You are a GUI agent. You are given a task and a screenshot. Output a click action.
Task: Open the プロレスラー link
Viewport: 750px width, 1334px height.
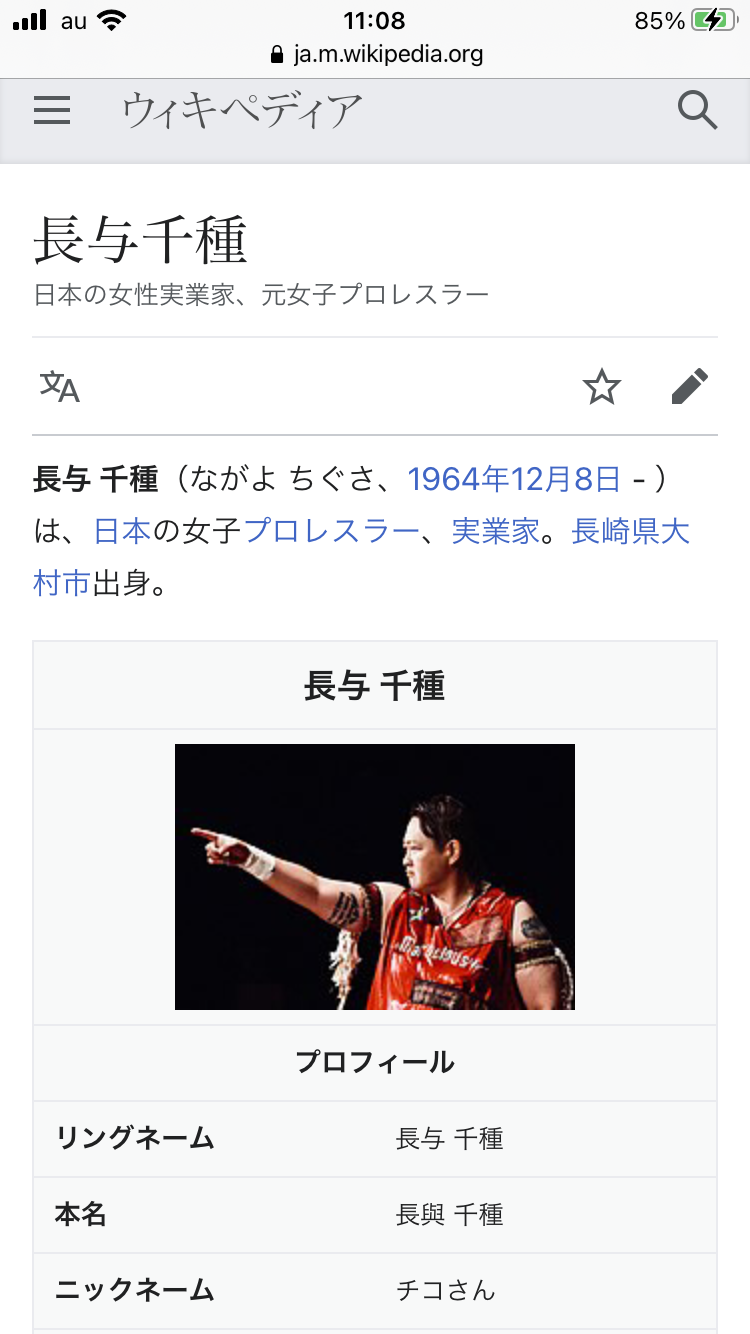[x=331, y=531]
